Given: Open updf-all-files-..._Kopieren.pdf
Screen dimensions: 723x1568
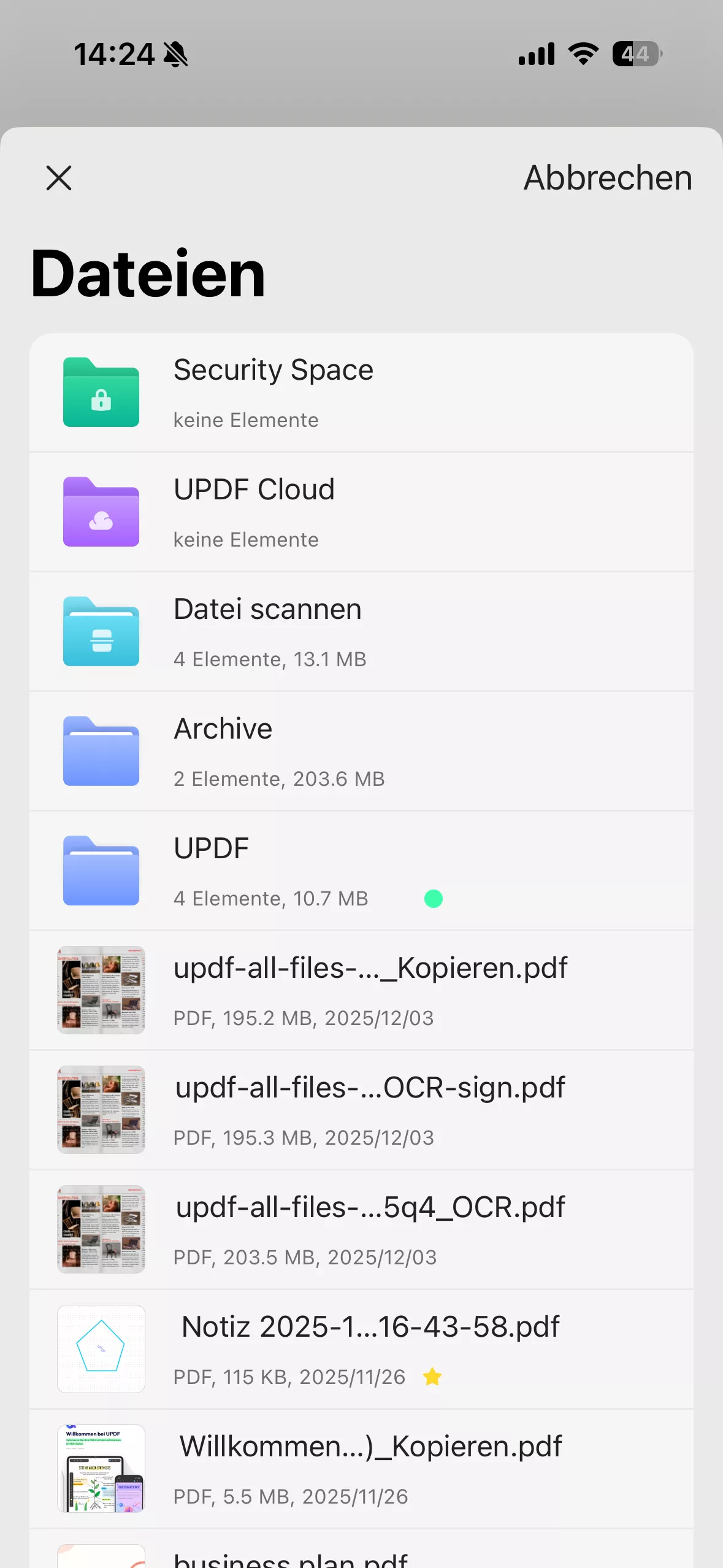Looking at the screenshot, I should point(361,989).
